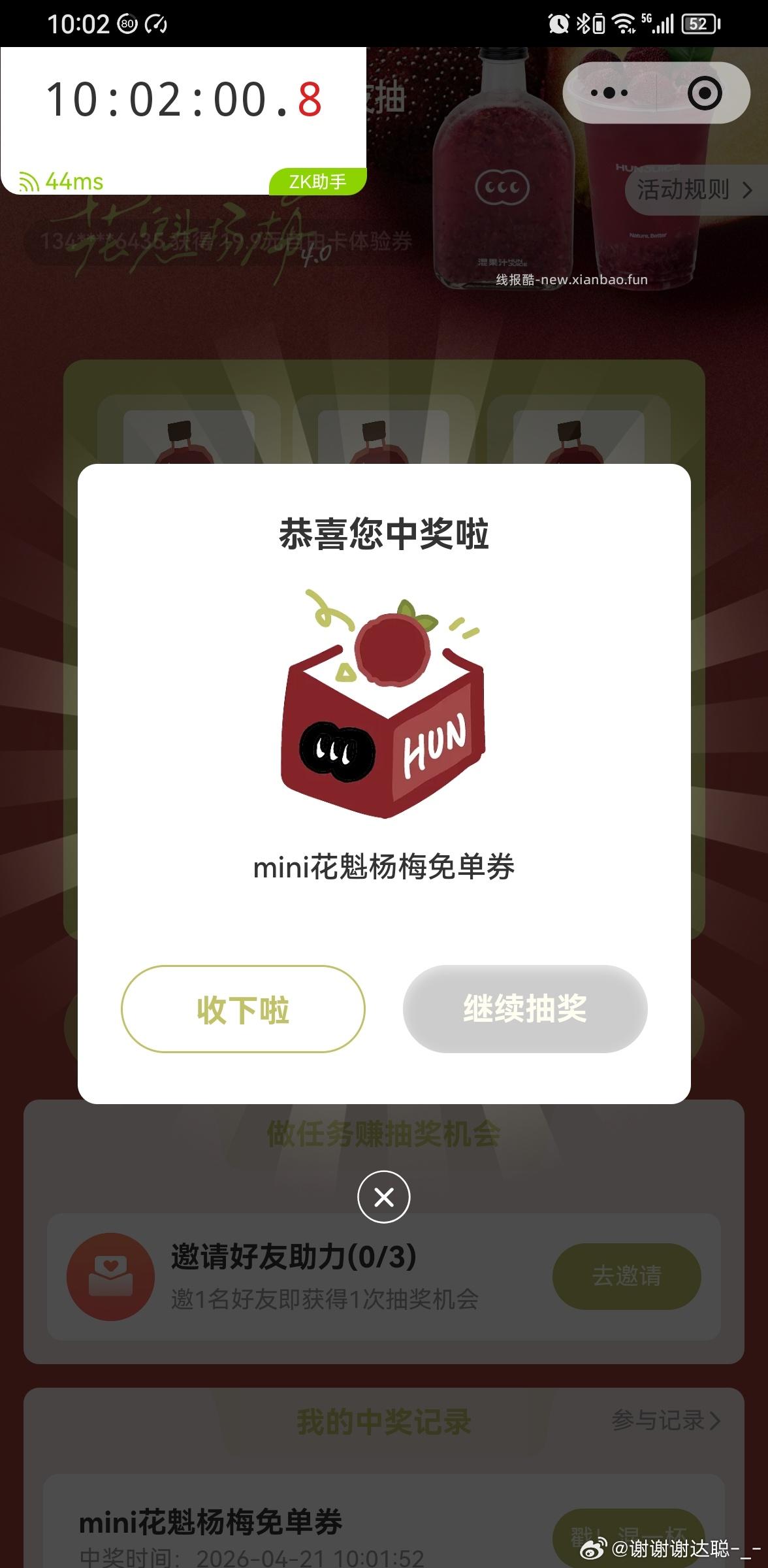This screenshot has width=768, height=1568.
Task: Click the red envelope invite icon
Action: point(110,1277)
